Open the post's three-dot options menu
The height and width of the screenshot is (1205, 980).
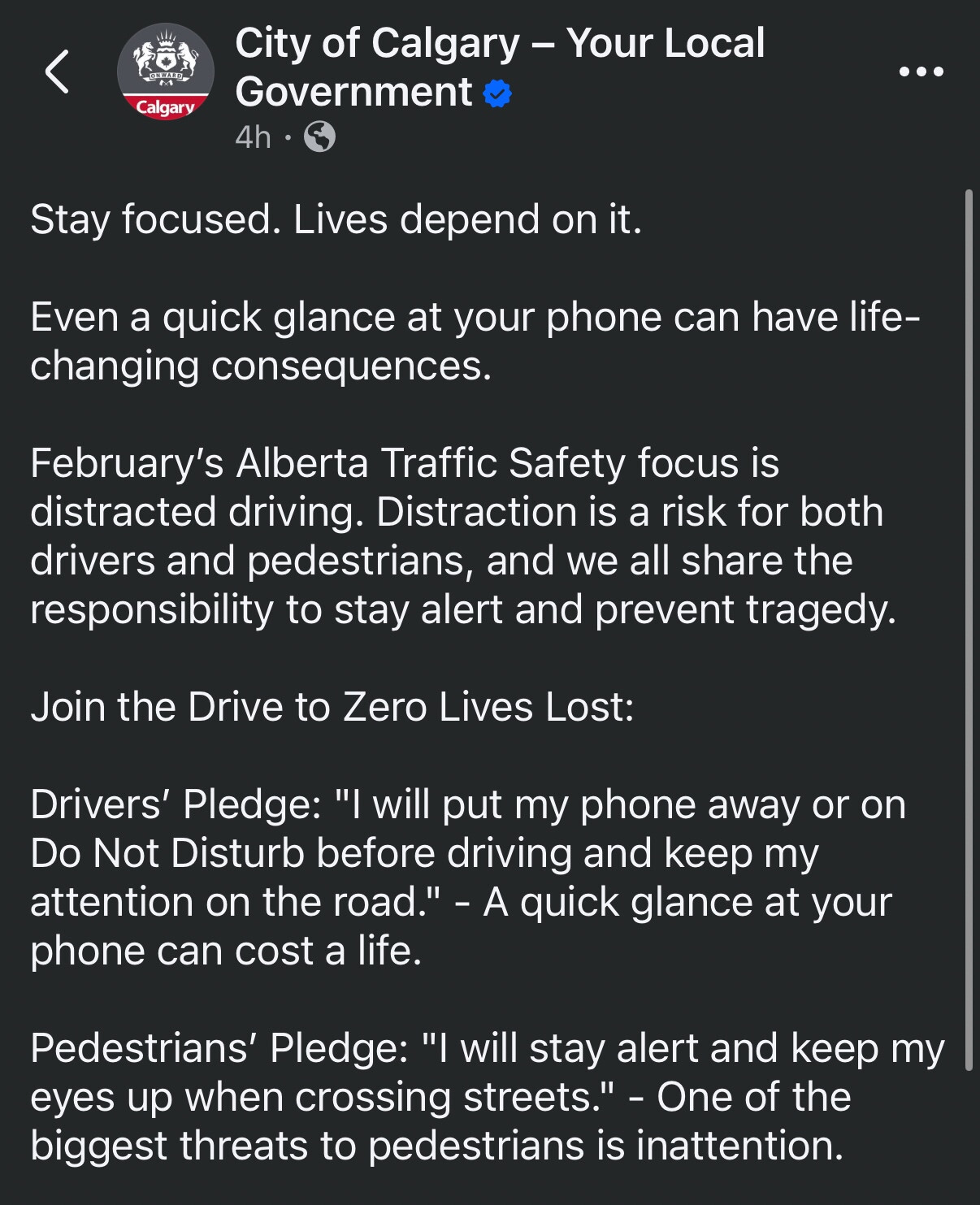921,72
